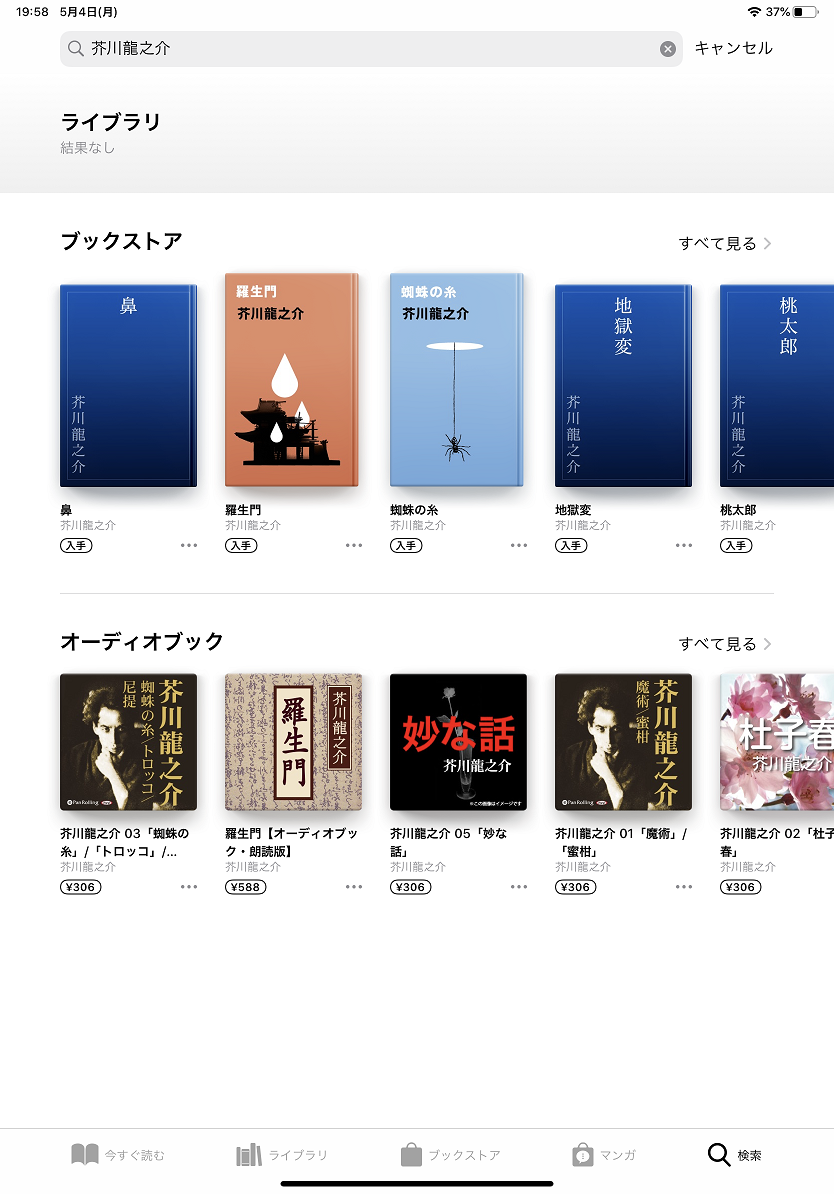This screenshot has height=1194, width=834.
Task: Open the book 蜘蛛の糸
Action: [457, 380]
